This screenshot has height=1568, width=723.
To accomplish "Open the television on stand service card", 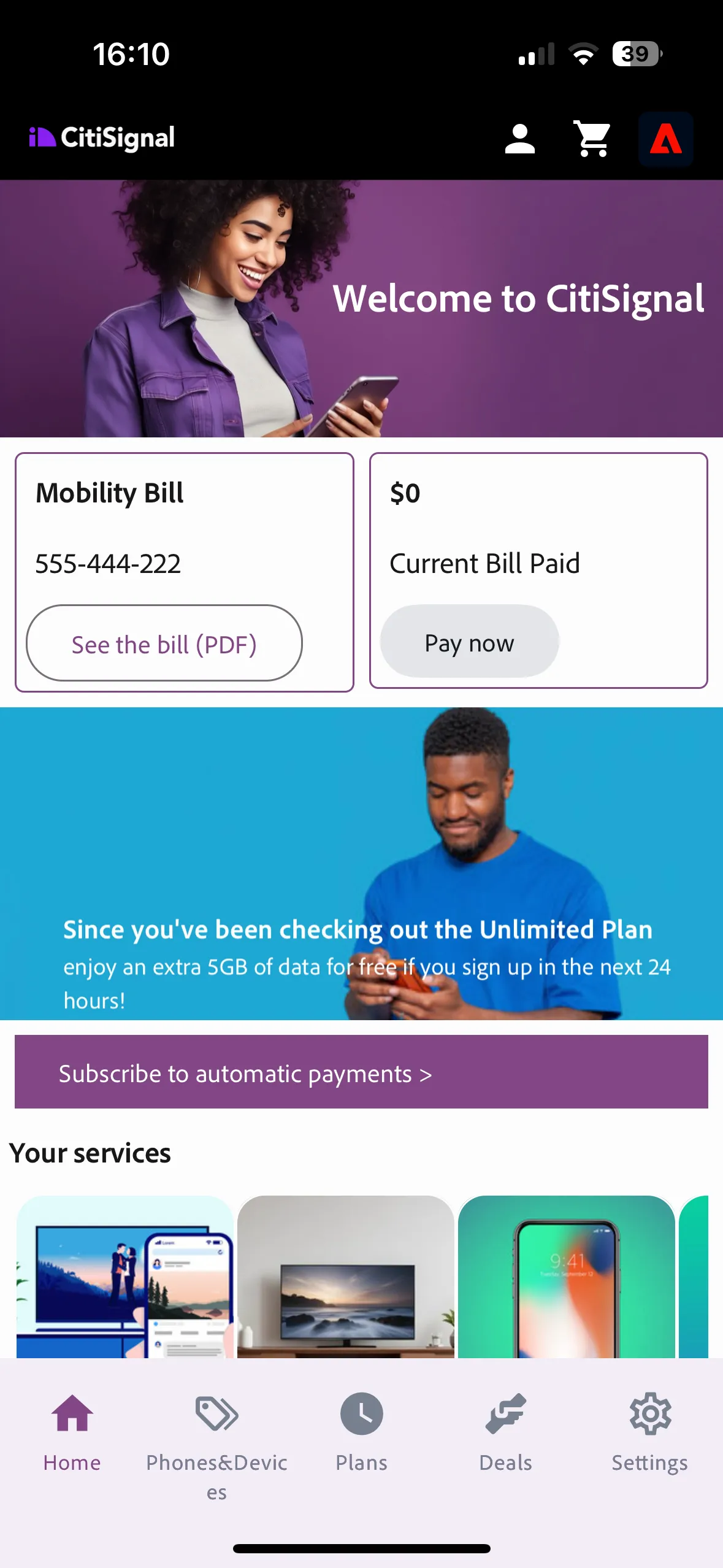I will pyautogui.click(x=346, y=1277).
